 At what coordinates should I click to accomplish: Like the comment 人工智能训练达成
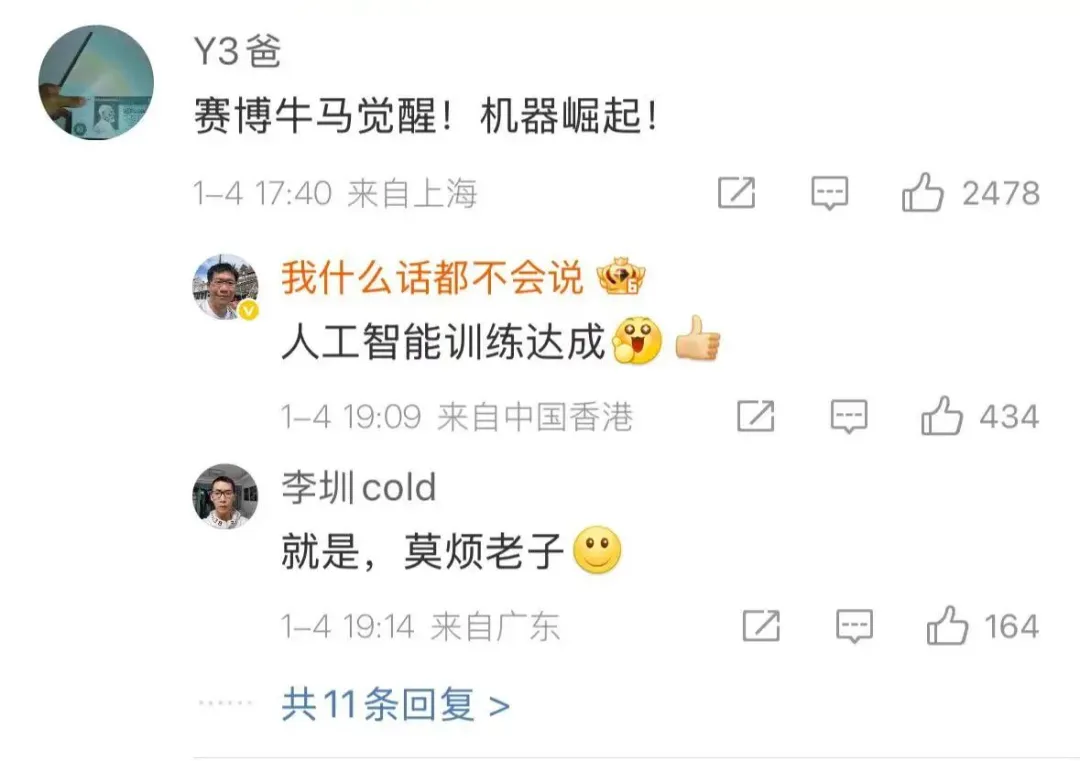[x=942, y=416]
